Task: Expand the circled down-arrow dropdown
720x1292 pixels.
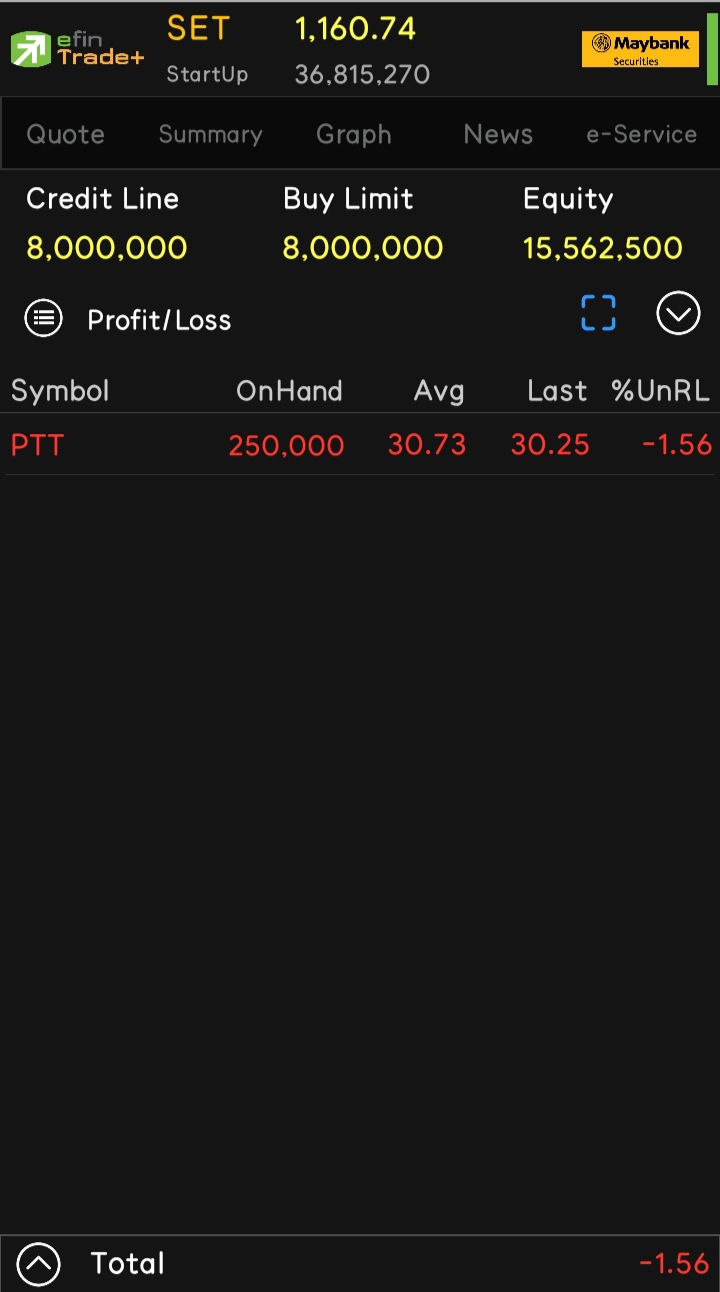Action: (678, 314)
